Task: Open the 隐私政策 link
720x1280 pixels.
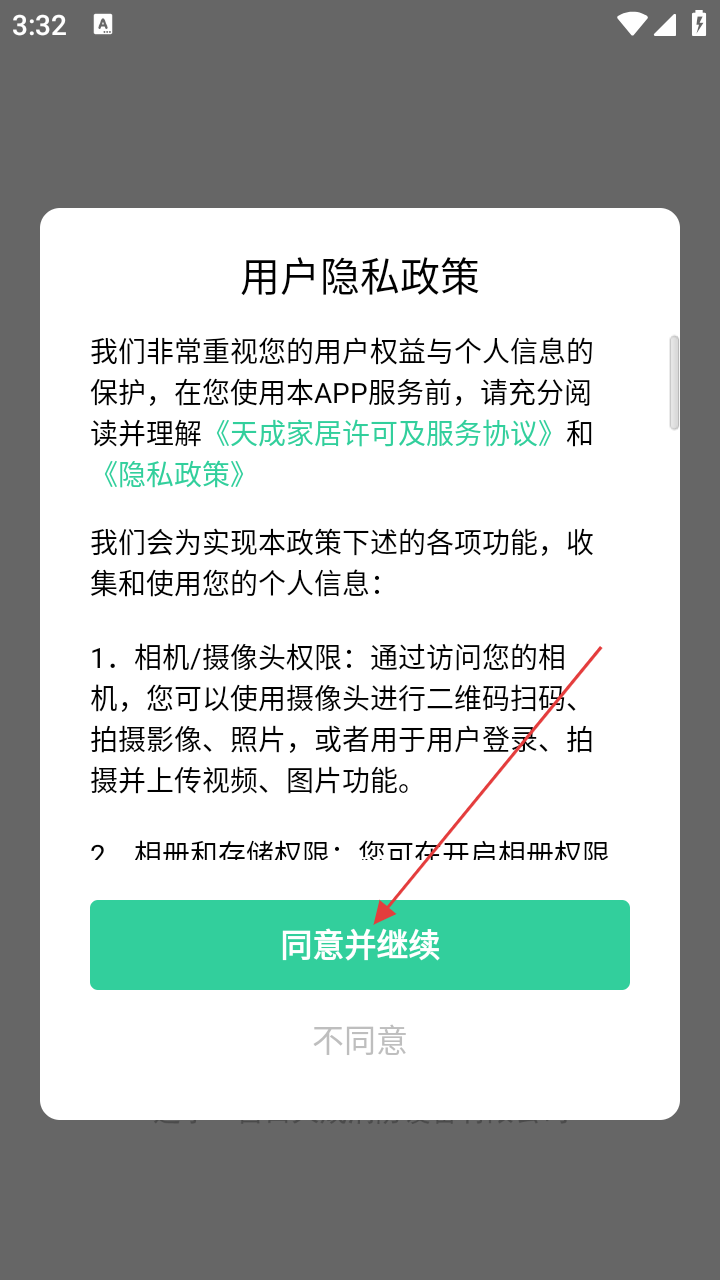Action: (x=168, y=474)
